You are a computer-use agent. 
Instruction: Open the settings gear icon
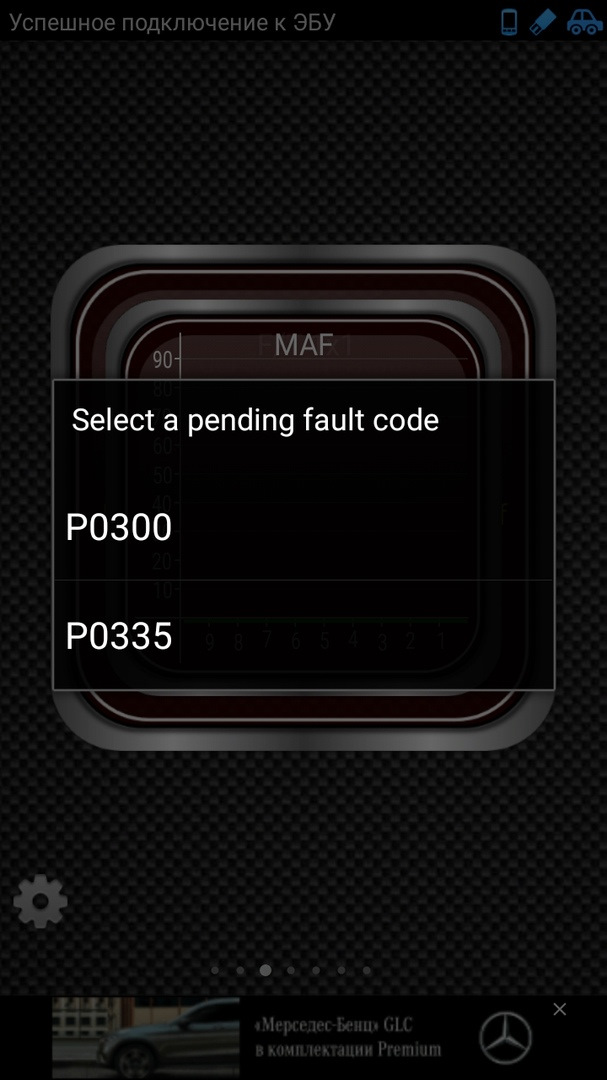40,902
